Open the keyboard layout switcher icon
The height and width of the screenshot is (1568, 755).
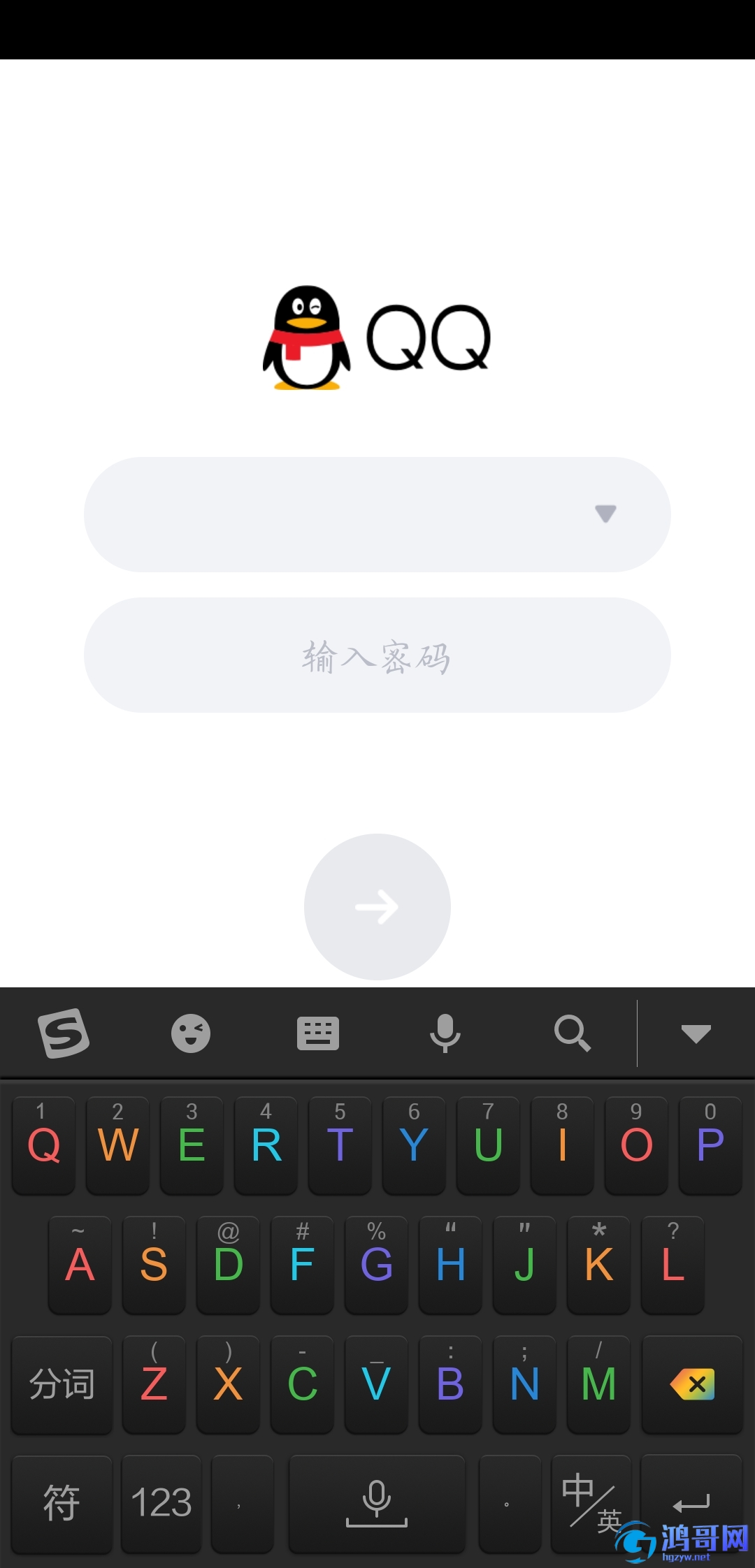pos(318,1033)
